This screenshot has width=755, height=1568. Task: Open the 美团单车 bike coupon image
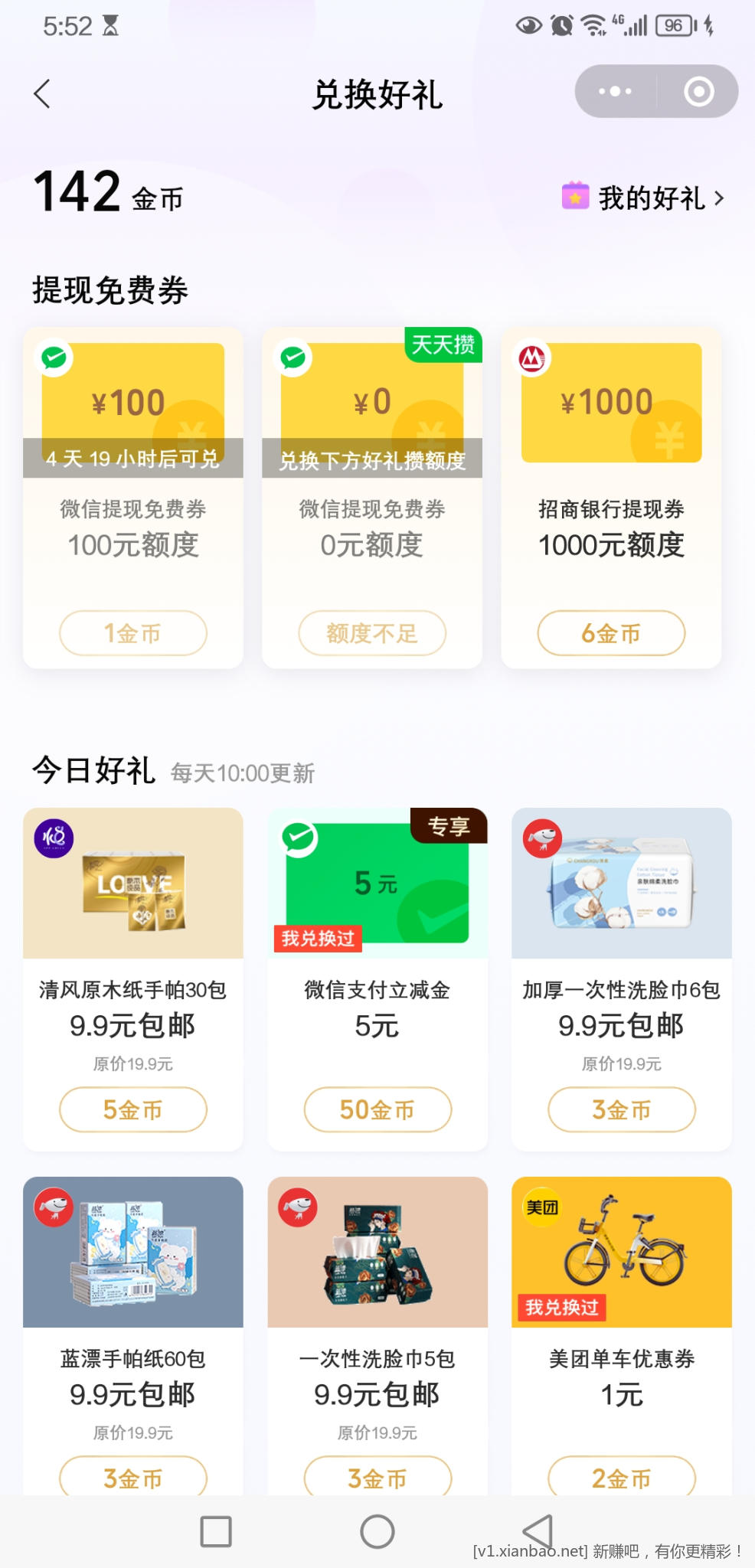622,1252
